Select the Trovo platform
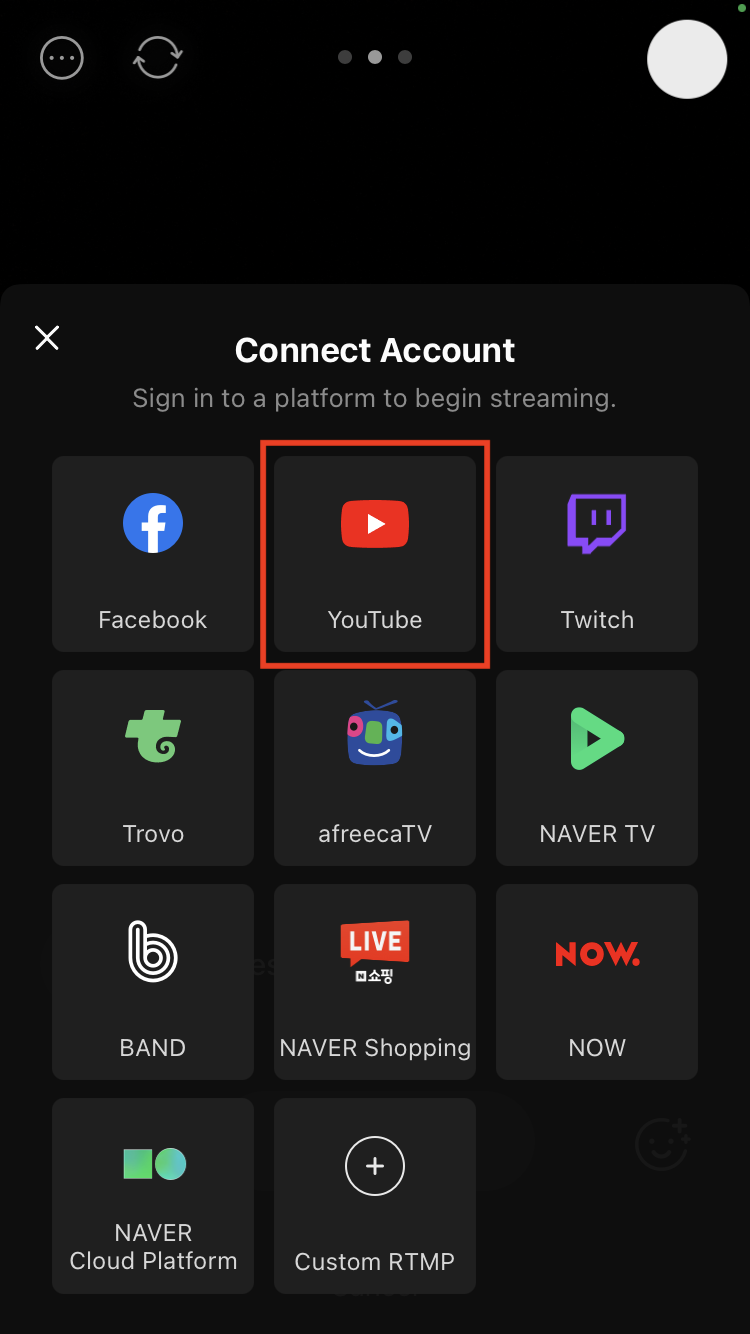This screenshot has width=750, height=1334. click(x=153, y=768)
